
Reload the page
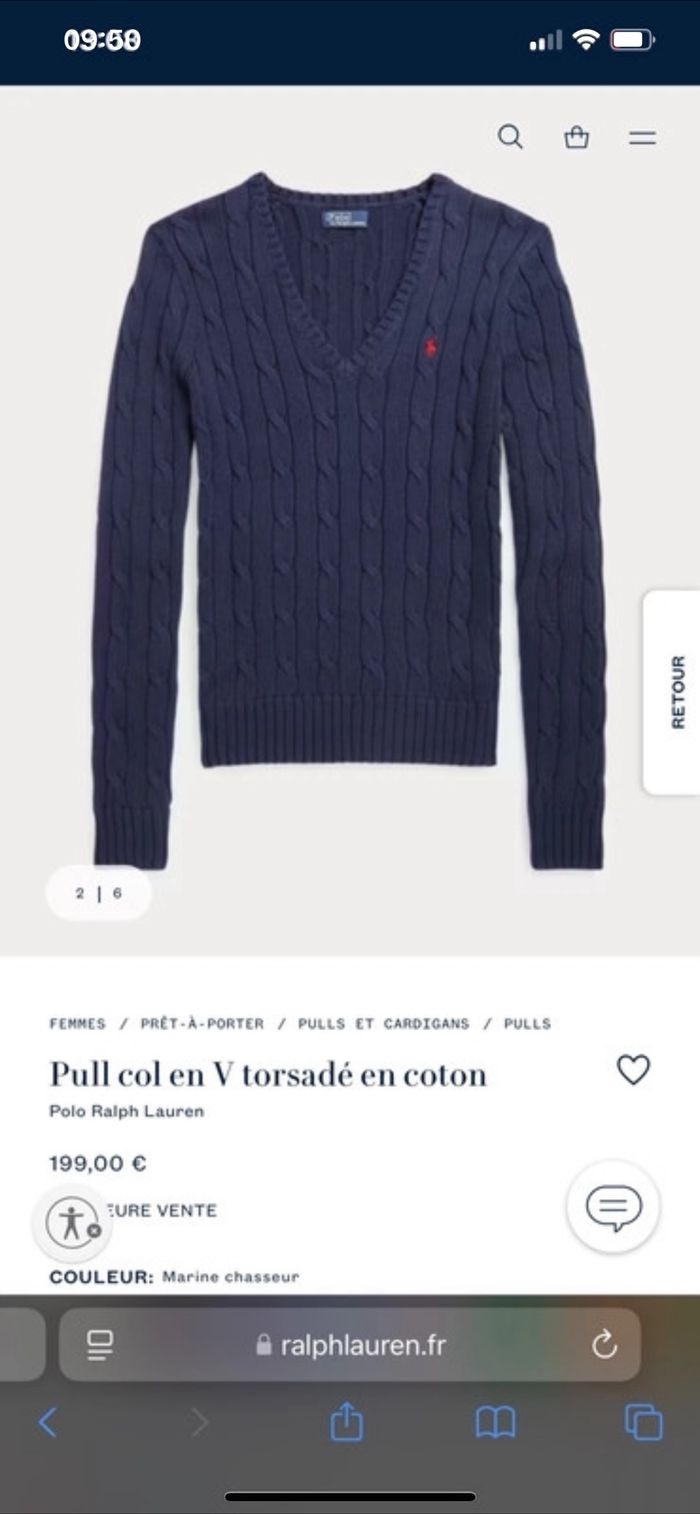coord(604,1345)
